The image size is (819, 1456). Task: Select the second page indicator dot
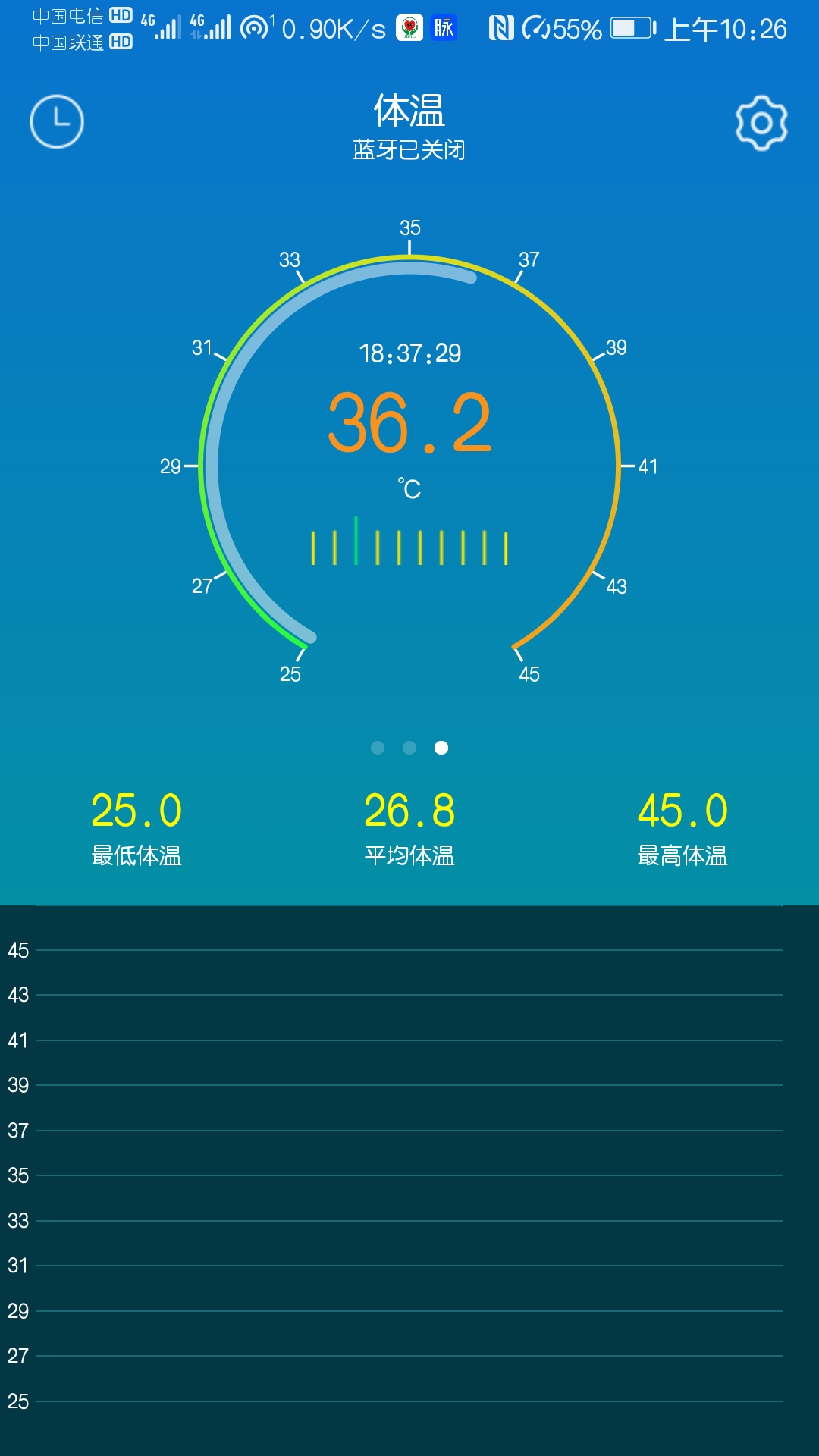pos(409,748)
